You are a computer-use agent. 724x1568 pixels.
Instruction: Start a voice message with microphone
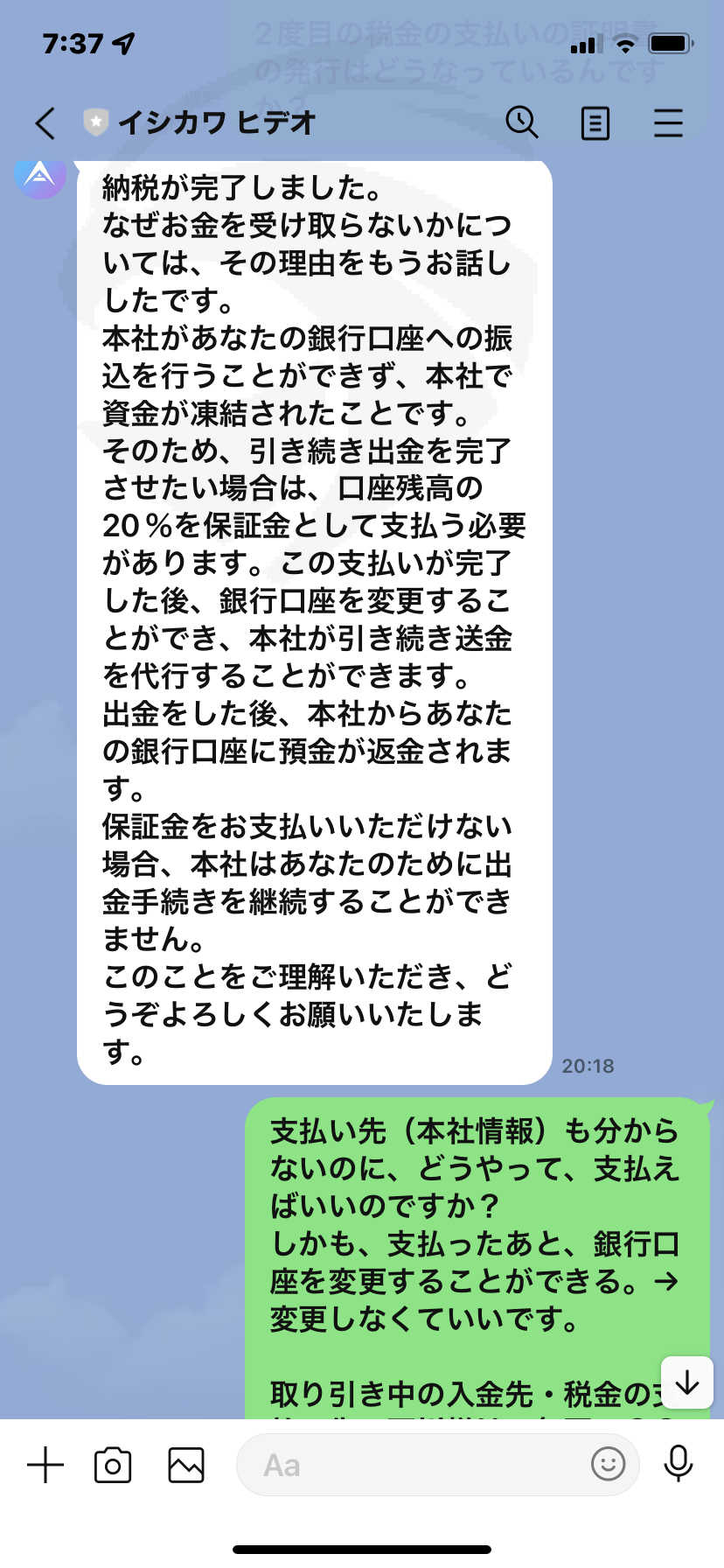pos(679,1464)
